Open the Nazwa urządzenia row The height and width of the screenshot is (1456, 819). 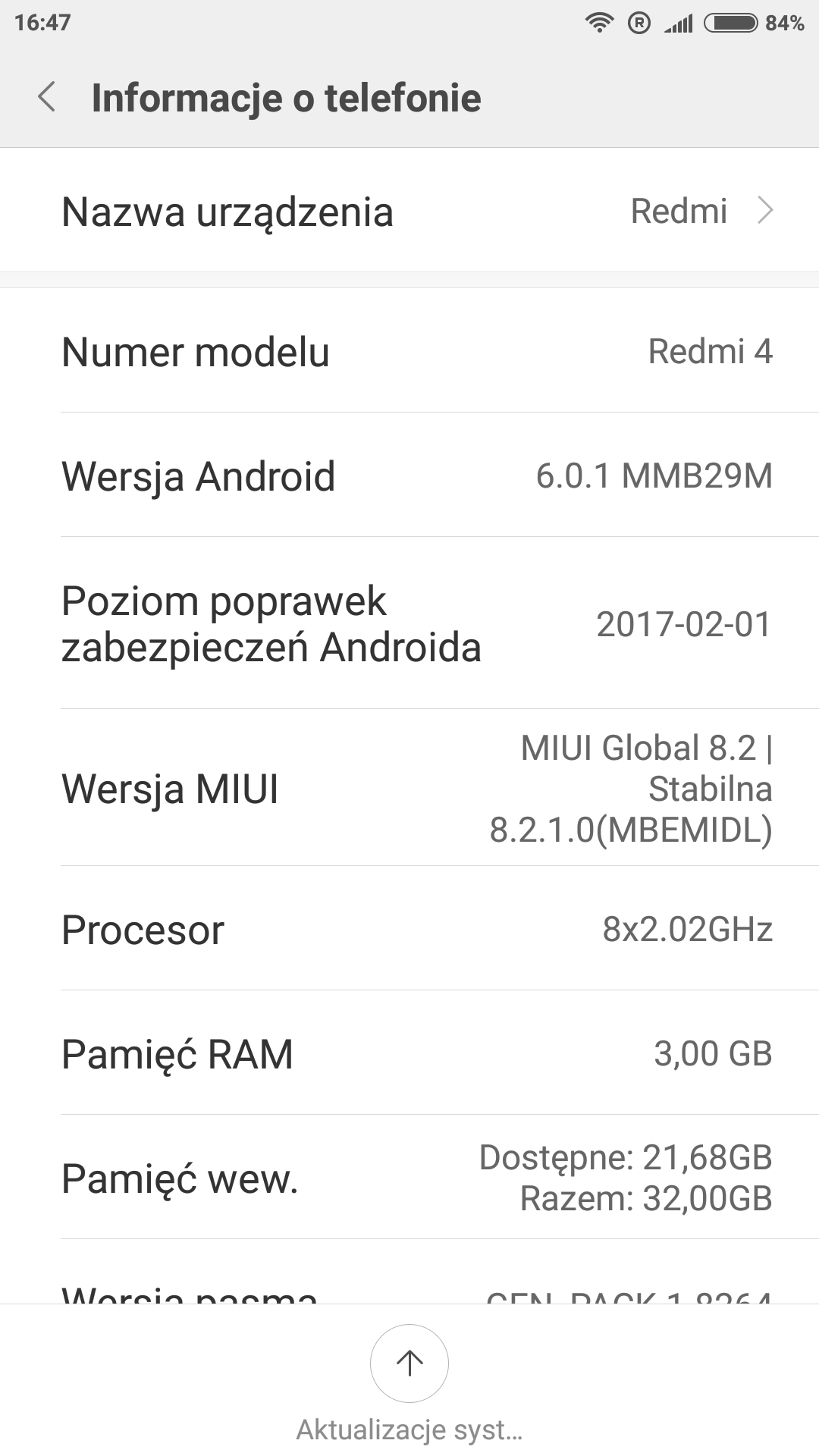click(x=409, y=211)
